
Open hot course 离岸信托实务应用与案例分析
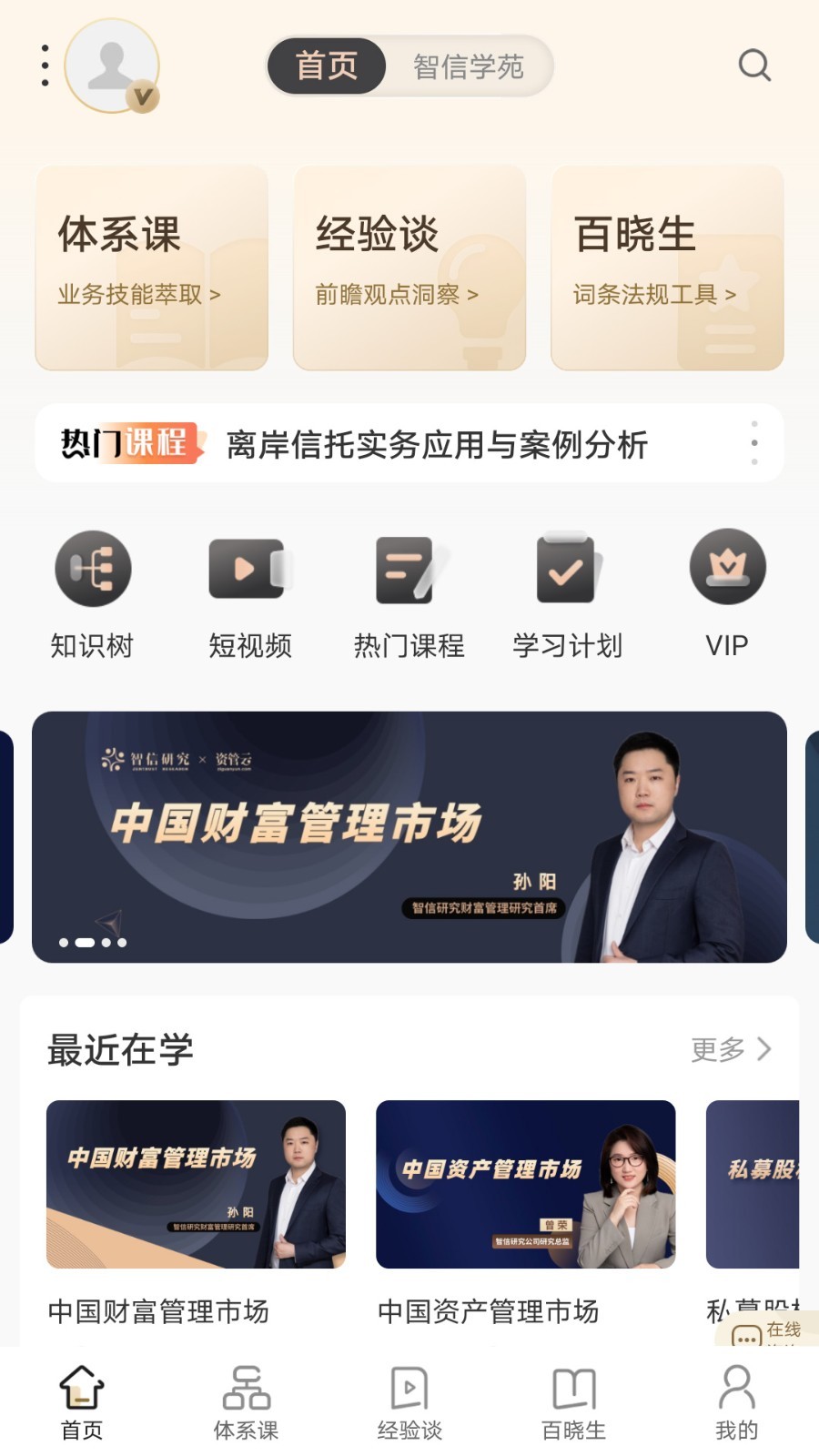pyautogui.click(x=437, y=445)
